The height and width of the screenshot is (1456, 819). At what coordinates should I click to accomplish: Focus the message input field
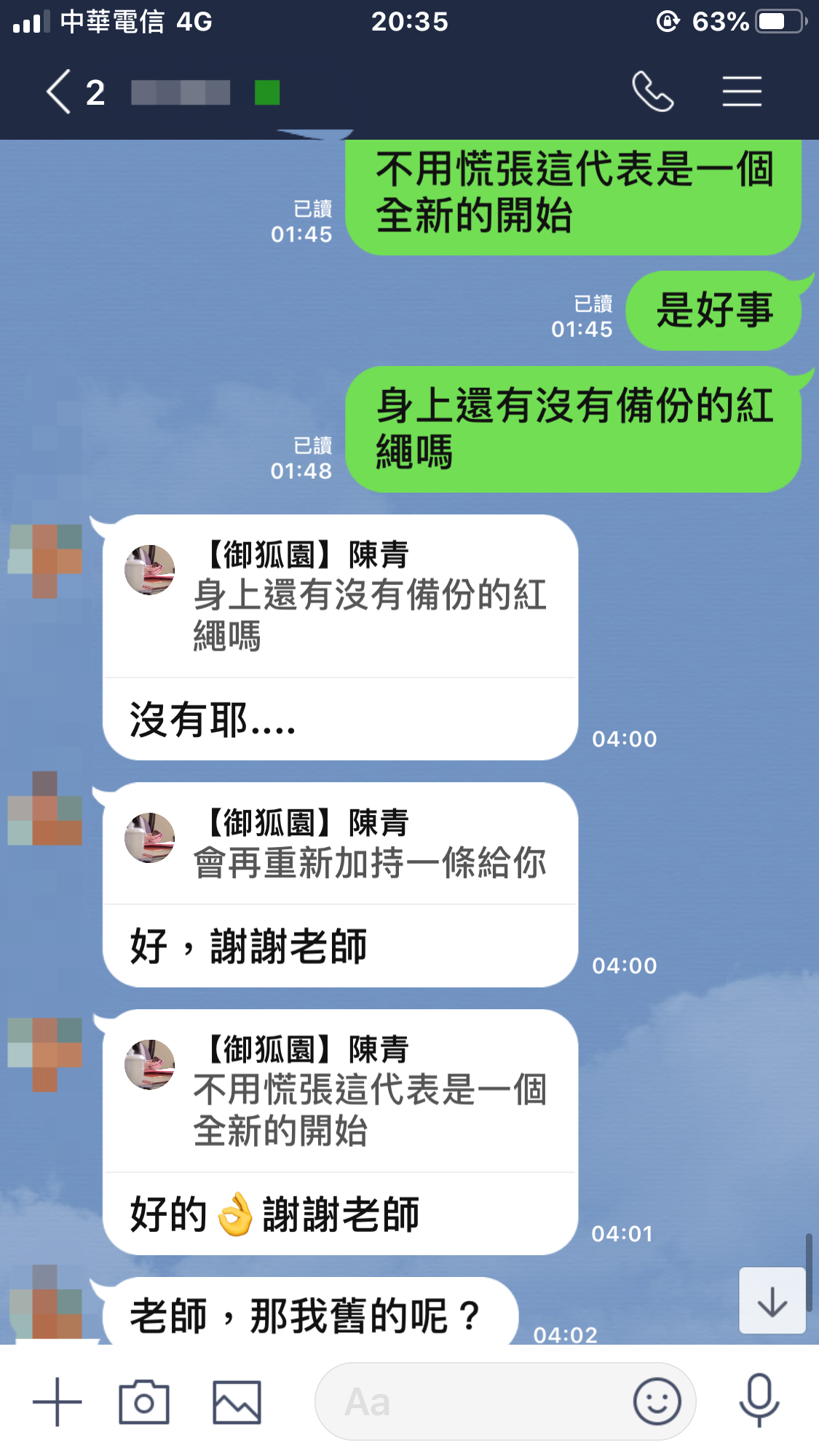tap(473, 1401)
